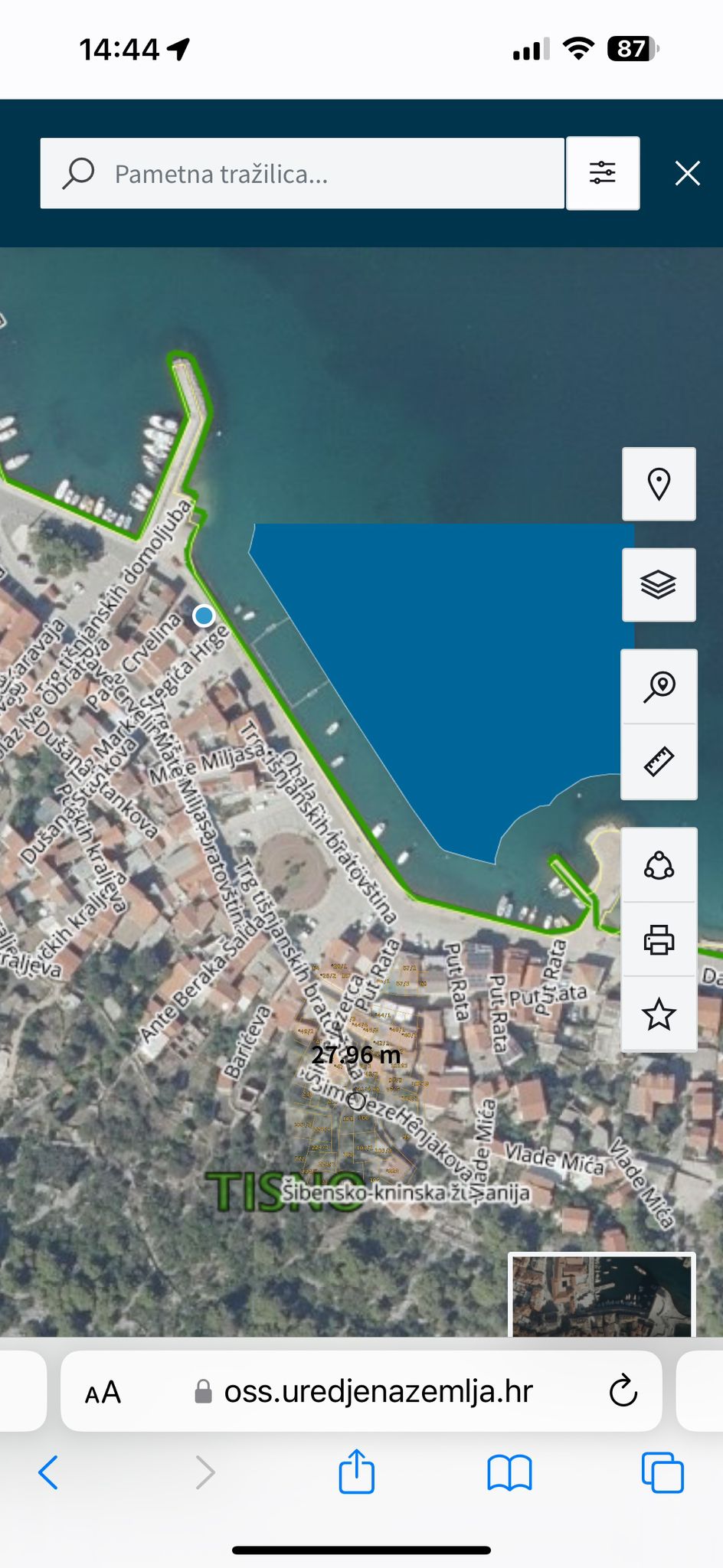Open the location pin tool
723x1568 pixels.
(x=659, y=484)
